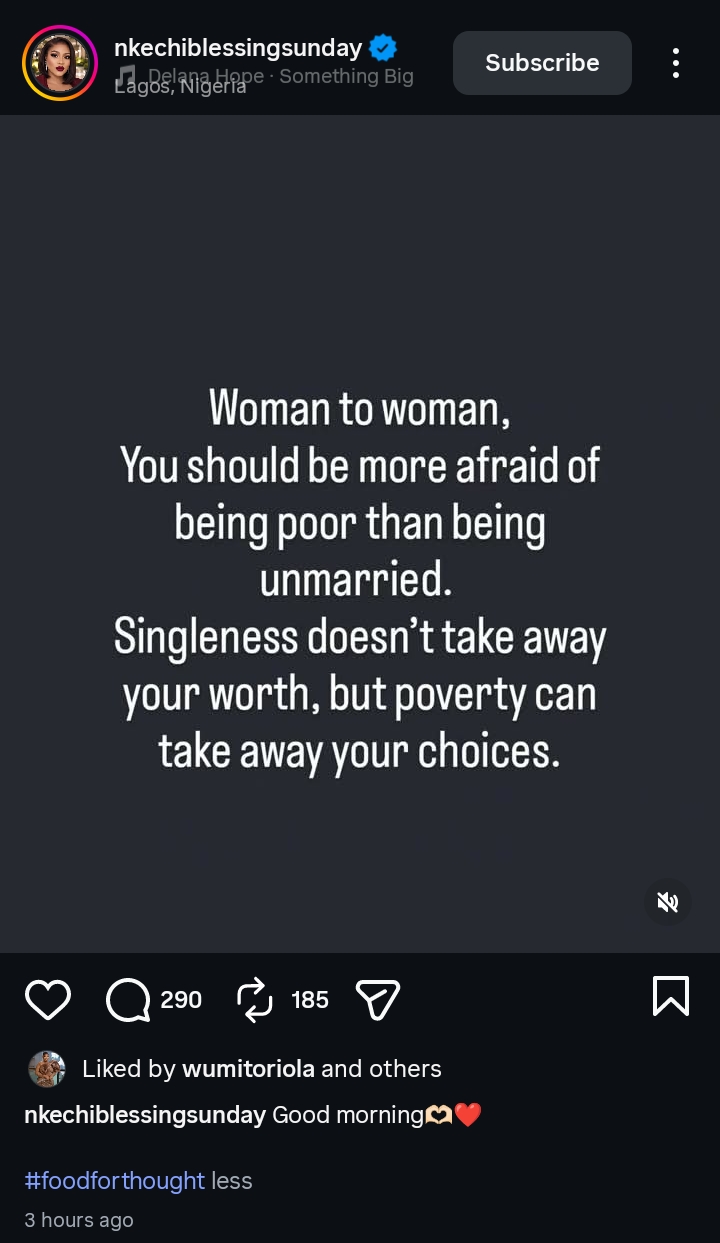
Task: Subscribe to nkechiblessingsunday
Action: coord(542,63)
